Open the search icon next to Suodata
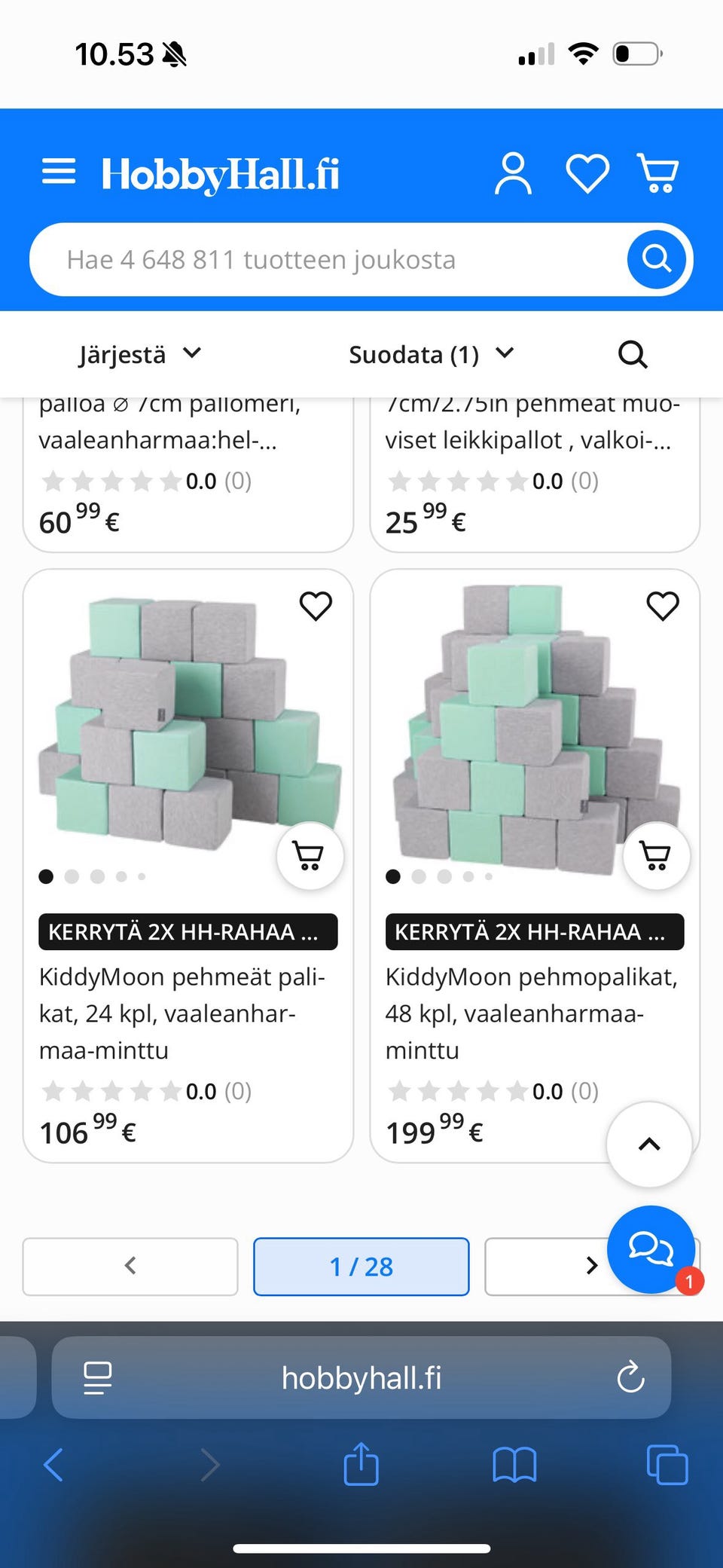This screenshot has height=1568, width=723. (632, 354)
